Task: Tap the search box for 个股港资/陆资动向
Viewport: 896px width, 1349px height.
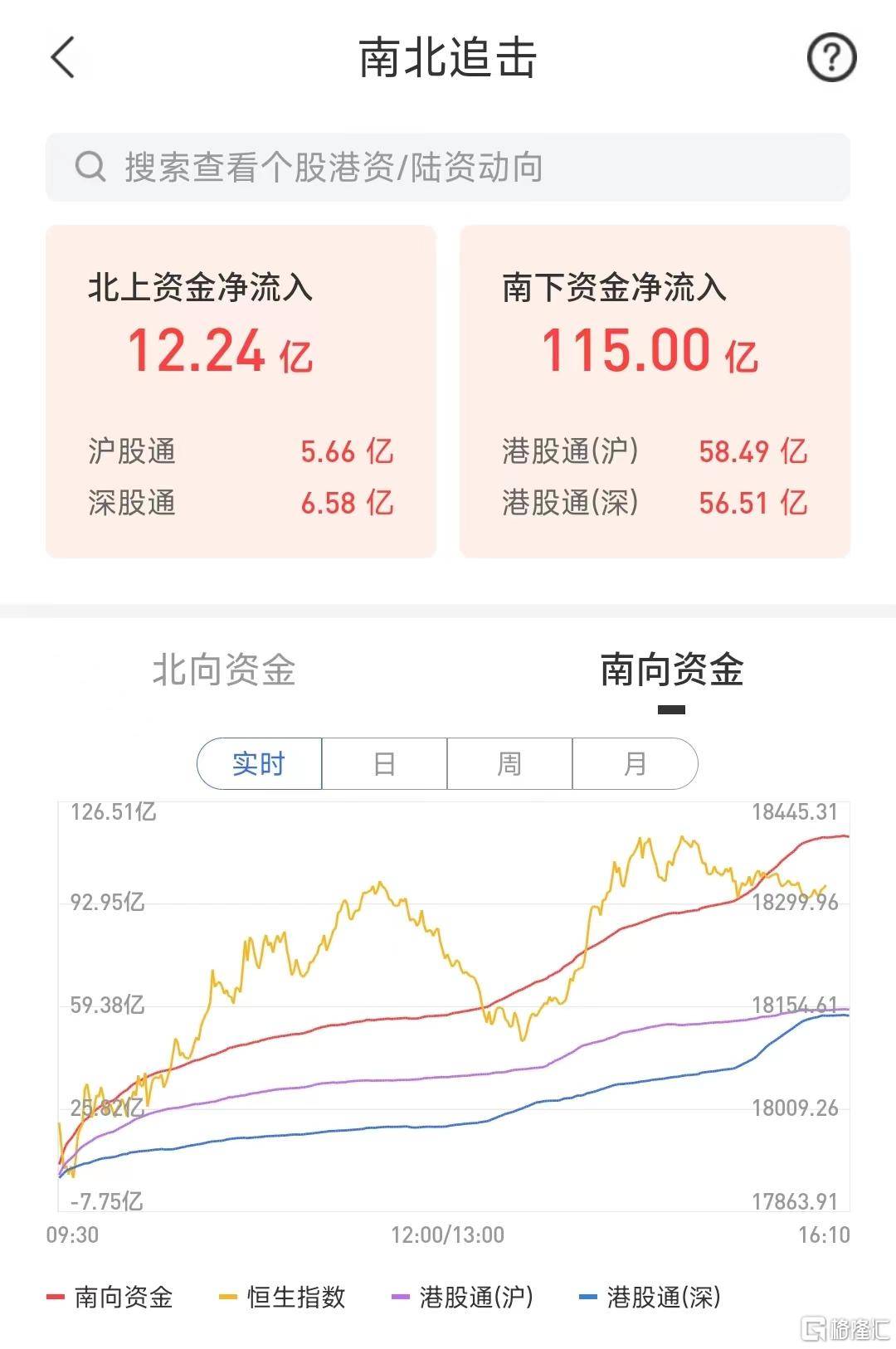Action: [448, 168]
